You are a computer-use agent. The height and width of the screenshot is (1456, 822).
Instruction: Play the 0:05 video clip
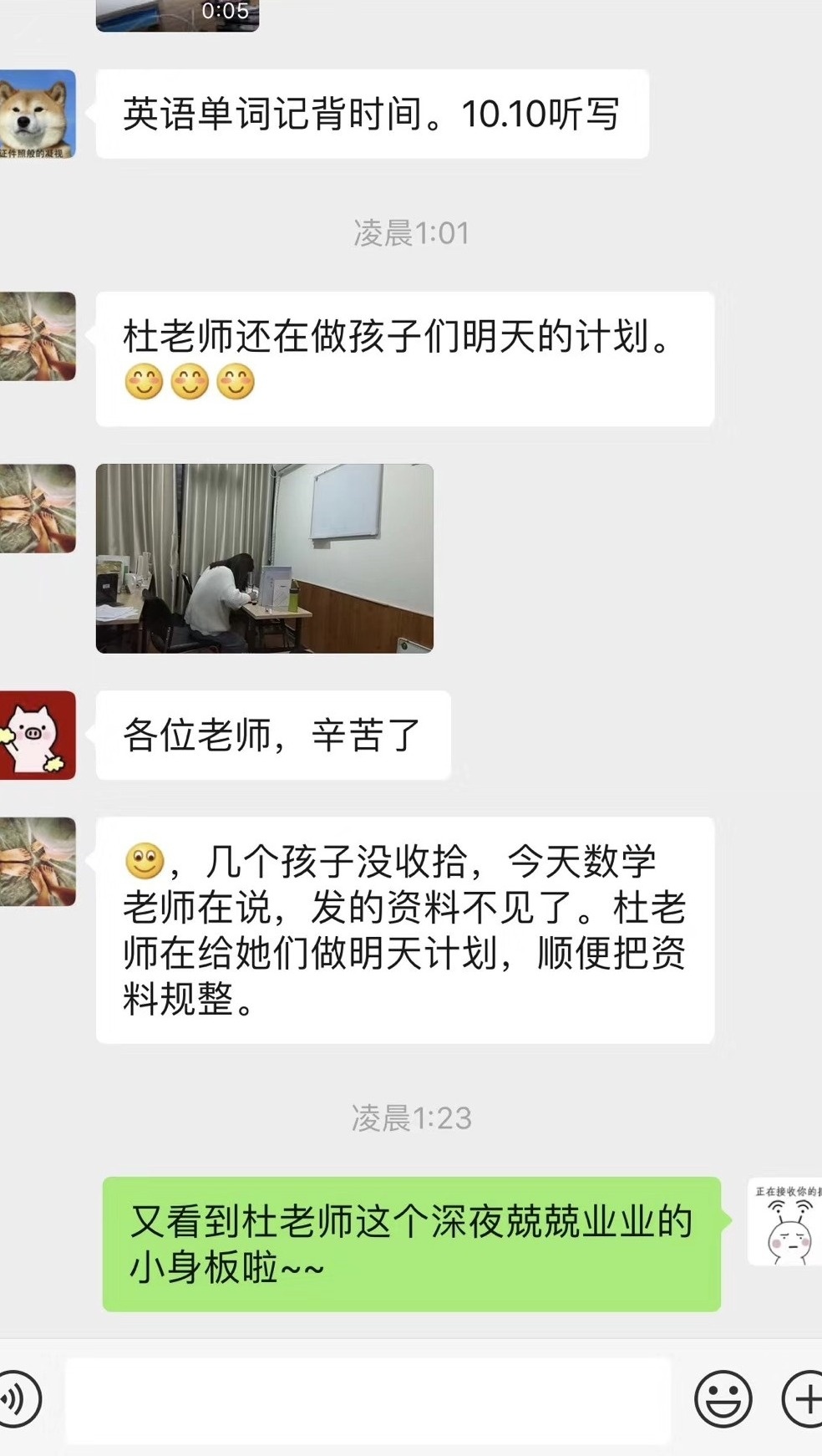point(177,15)
